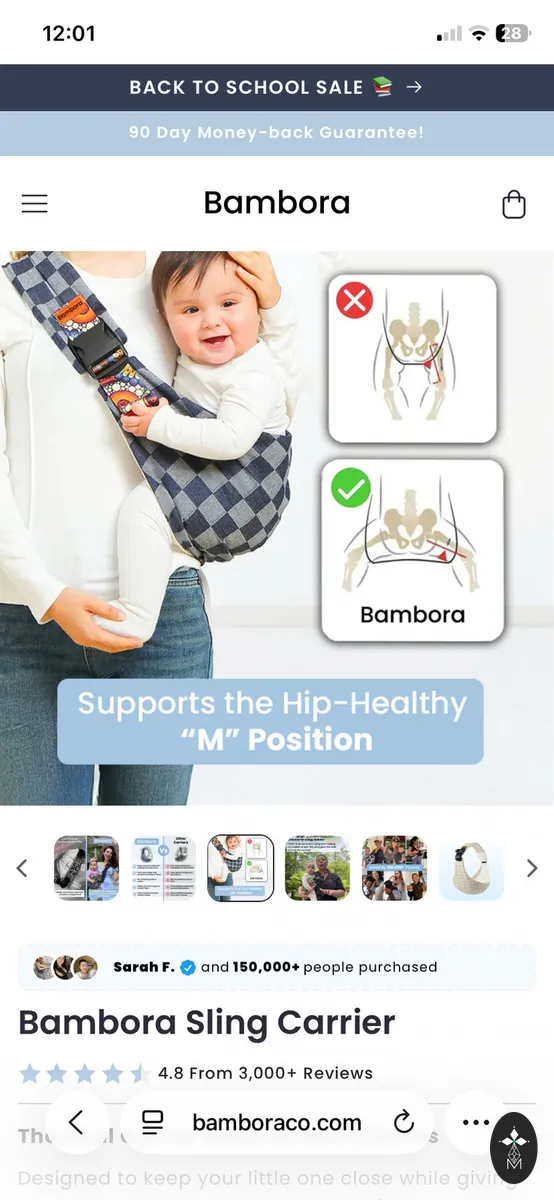Show the previous gallery thumbnails

(x=22, y=868)
